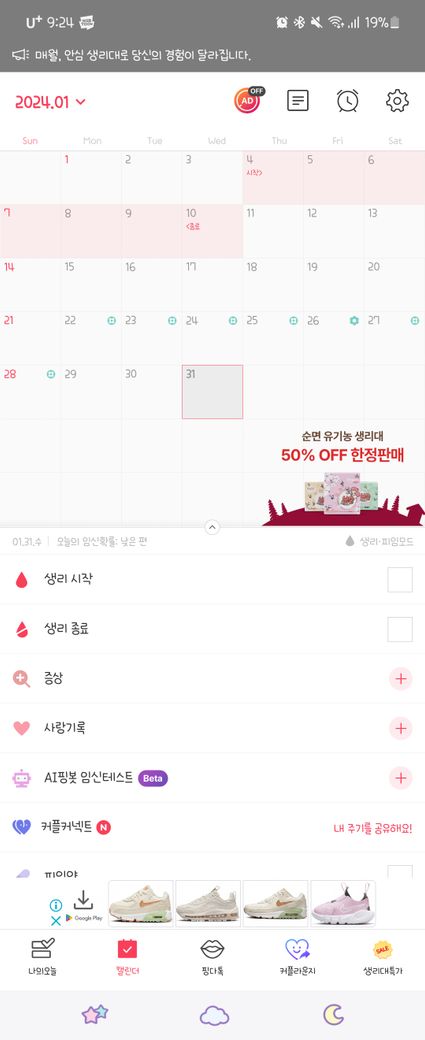This screenshot has height=1040, width=425.
Task: Add a 증상 entry with plus
Action: [400, 679]
